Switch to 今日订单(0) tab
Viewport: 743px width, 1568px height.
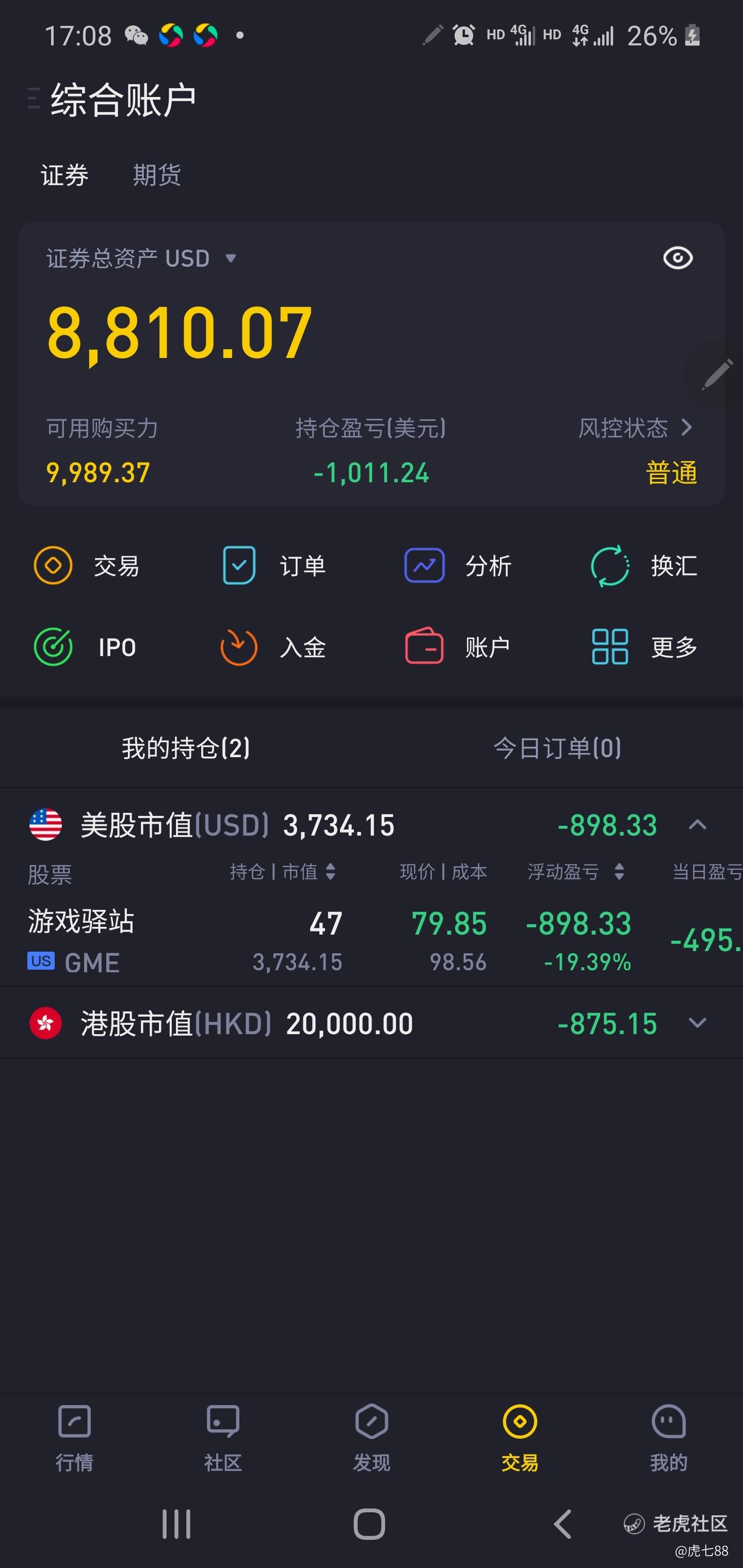tap(557, 748)
